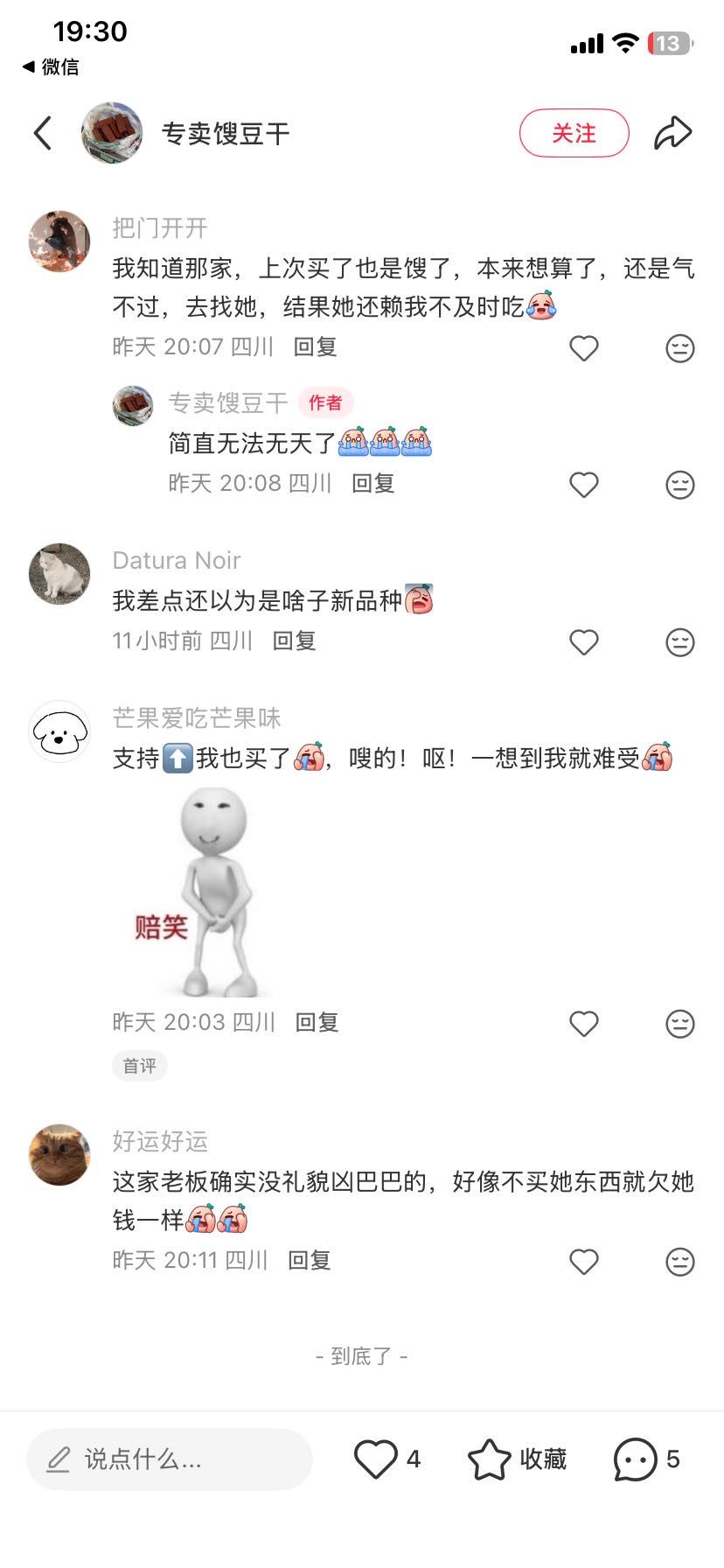The image size is (724, 1568).
Task: Open 芒果爱吃芒果味's profile avatar
Action: (59, 731)
